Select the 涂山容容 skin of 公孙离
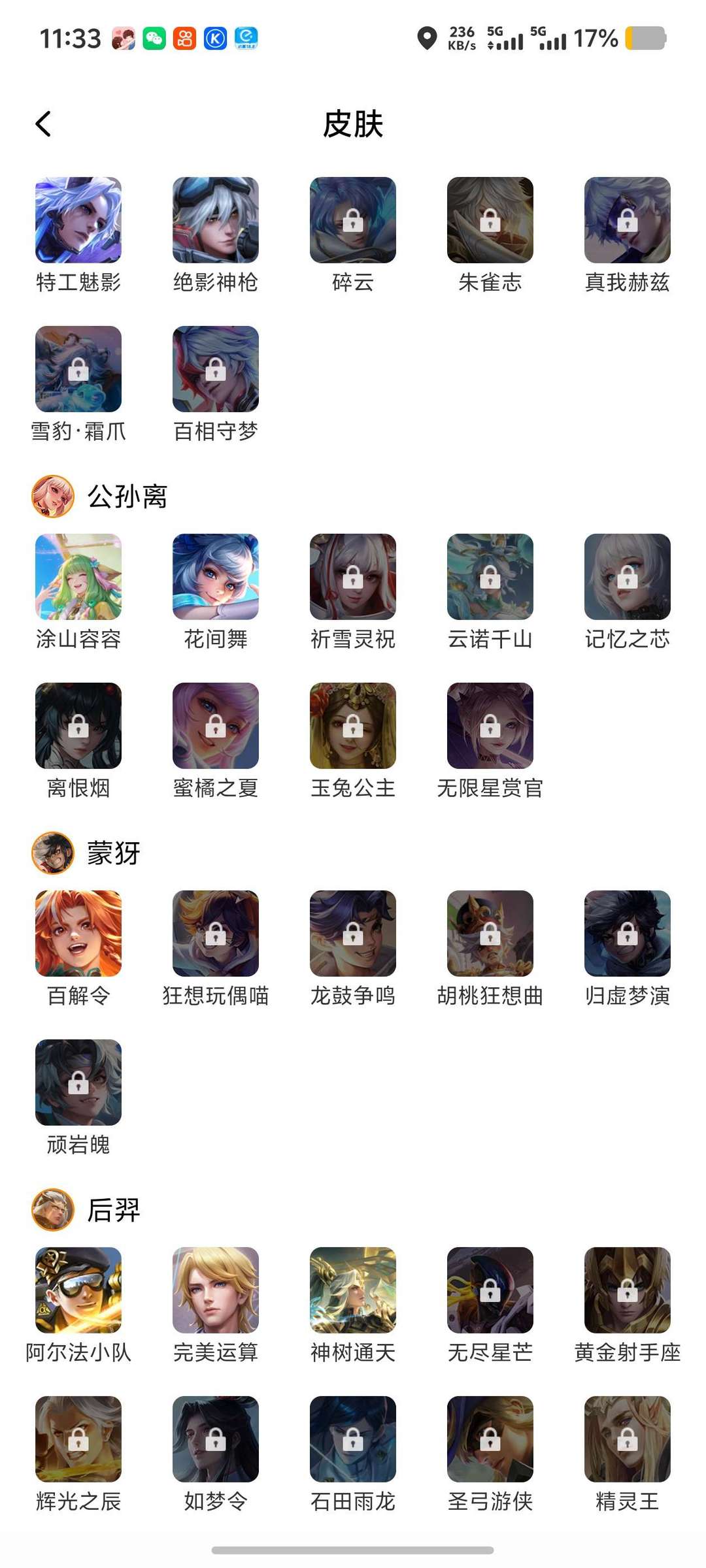706x1568 pixels. tap(78, 577)
